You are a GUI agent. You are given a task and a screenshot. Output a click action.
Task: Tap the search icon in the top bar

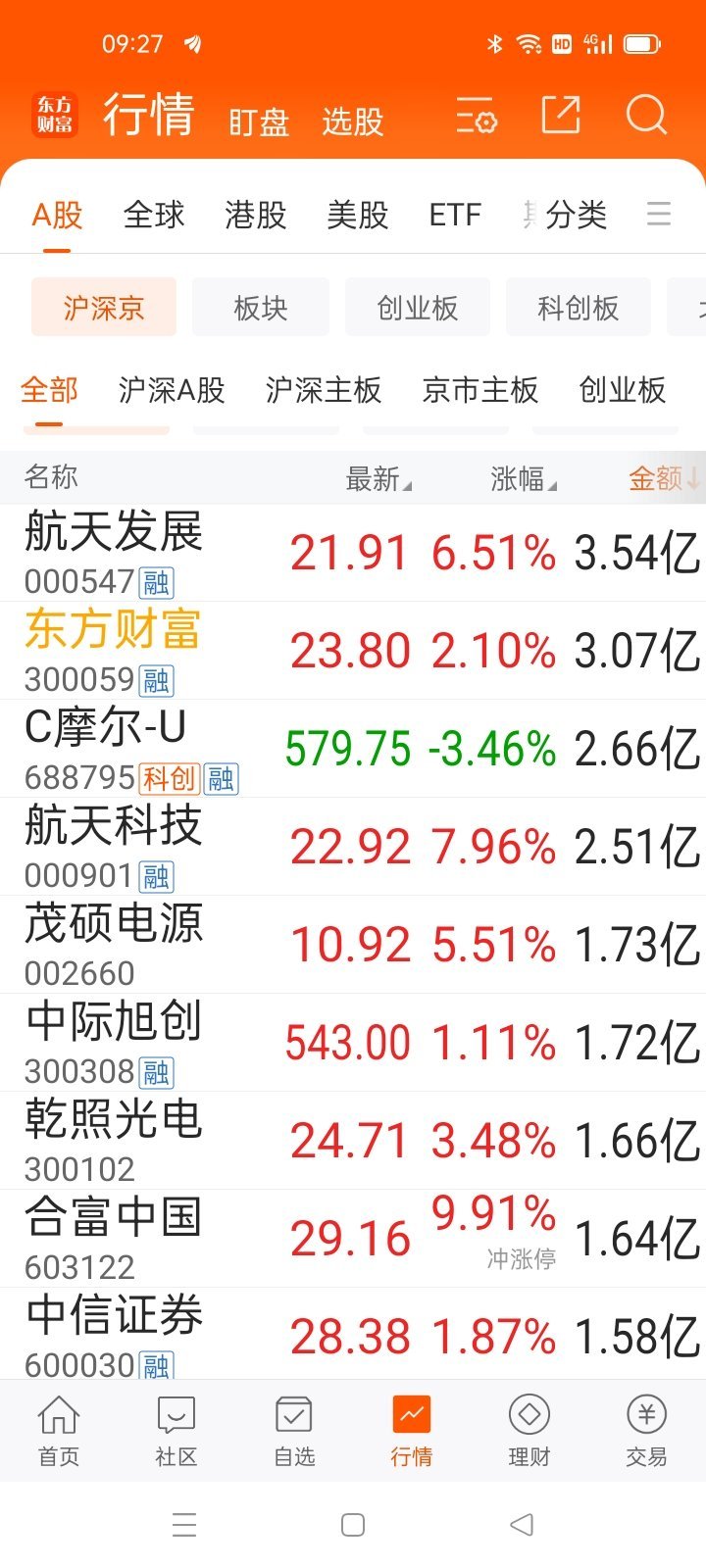click(x=646, y=116)
